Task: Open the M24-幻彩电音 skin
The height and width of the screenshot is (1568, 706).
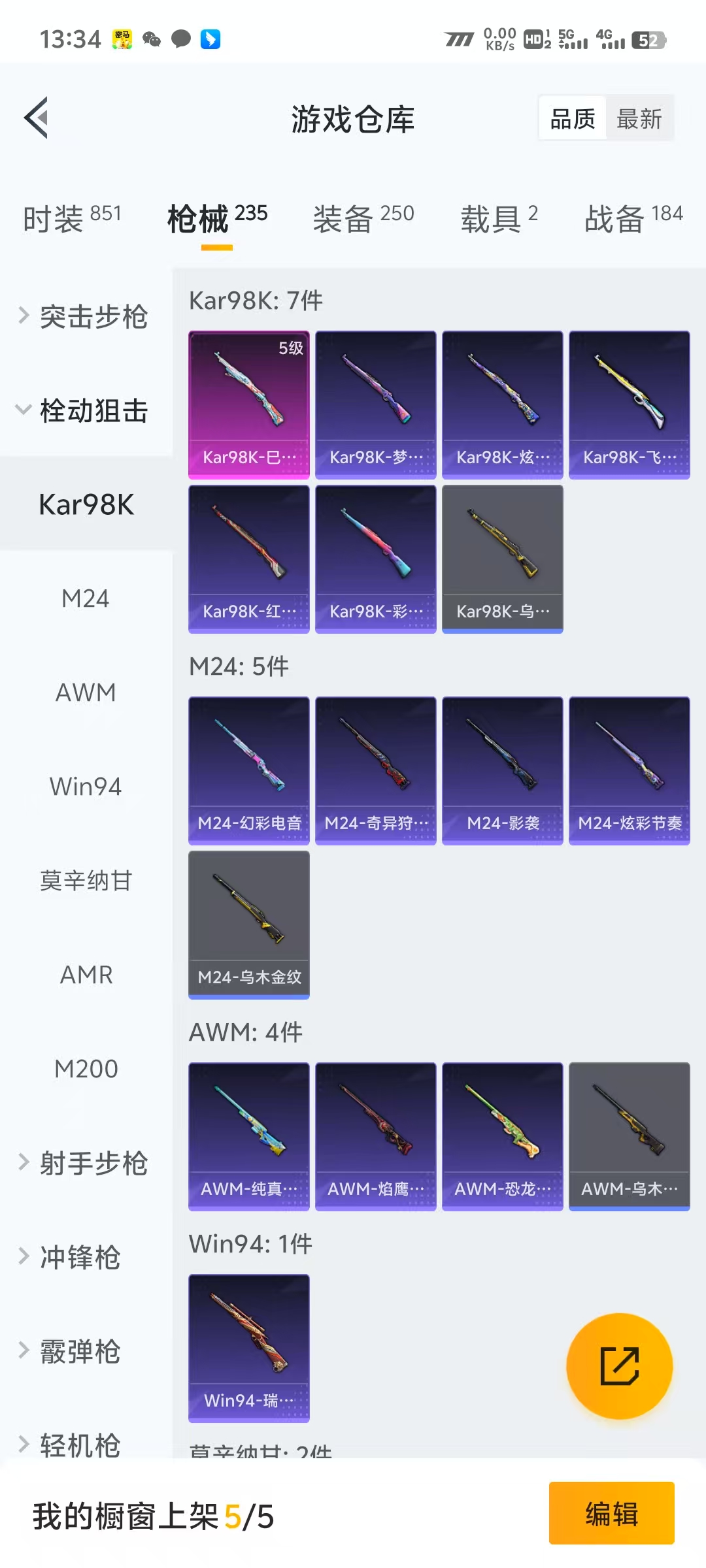Action: (249, 770)
